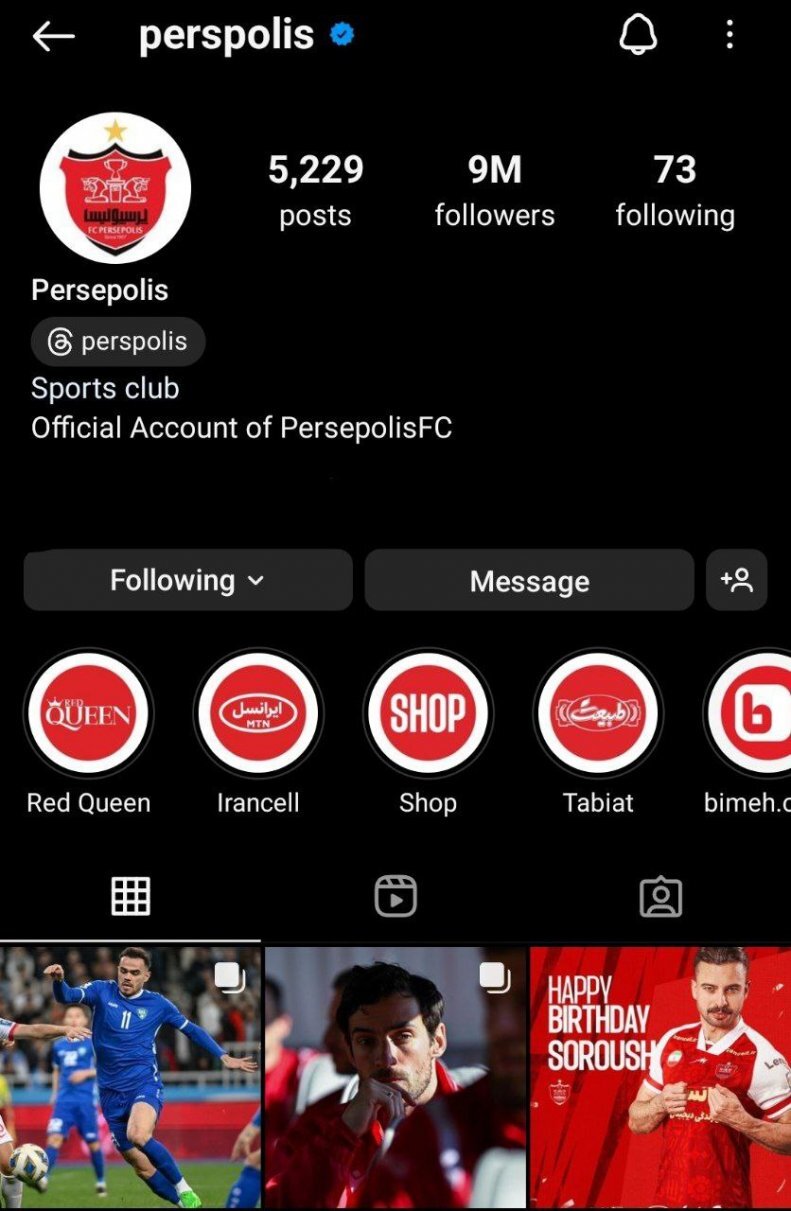Open the Irancell story highlight
This screenshot has width=791, height=1211.
point(258,712)
